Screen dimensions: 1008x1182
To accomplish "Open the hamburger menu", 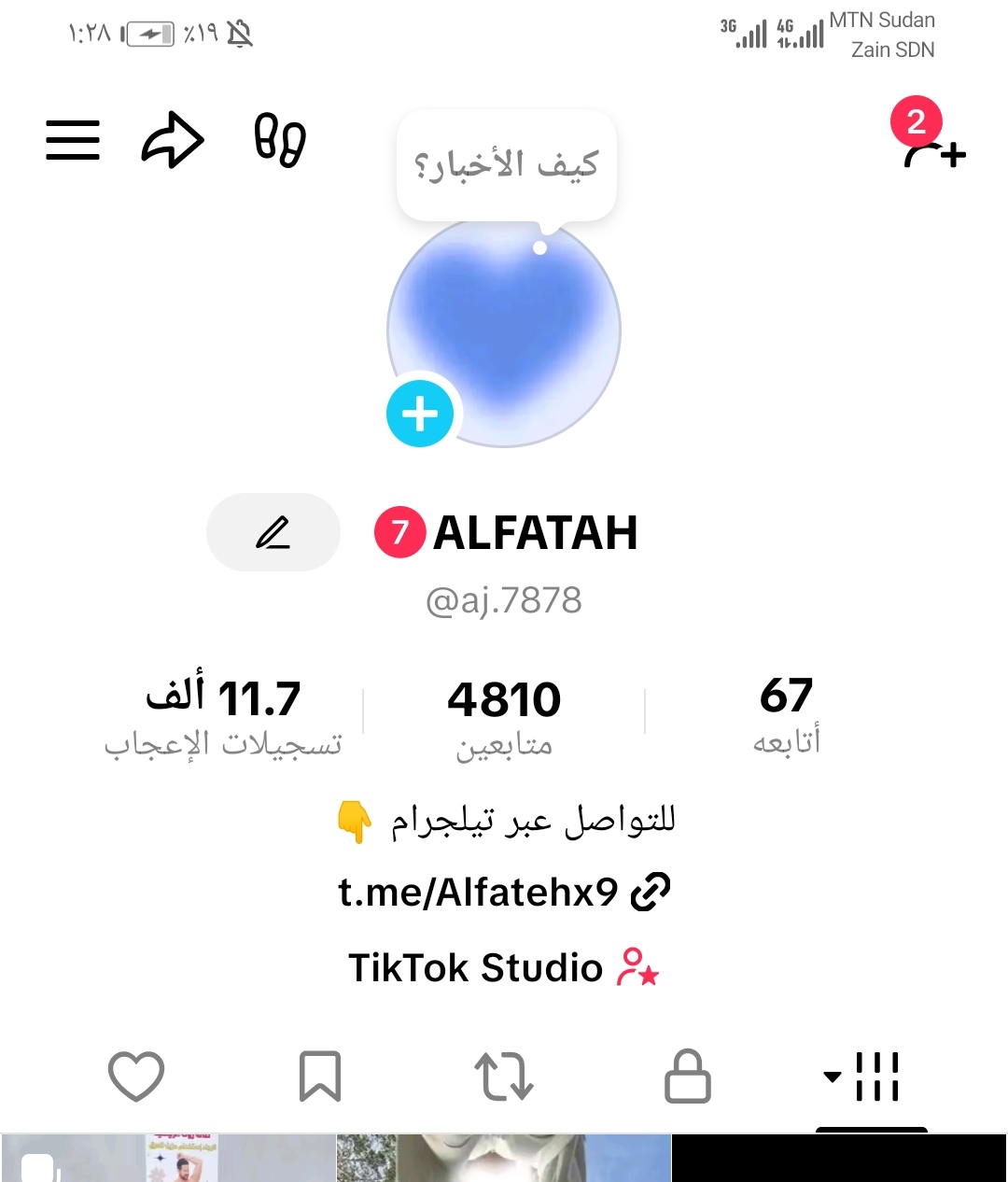I will point(72,140).
